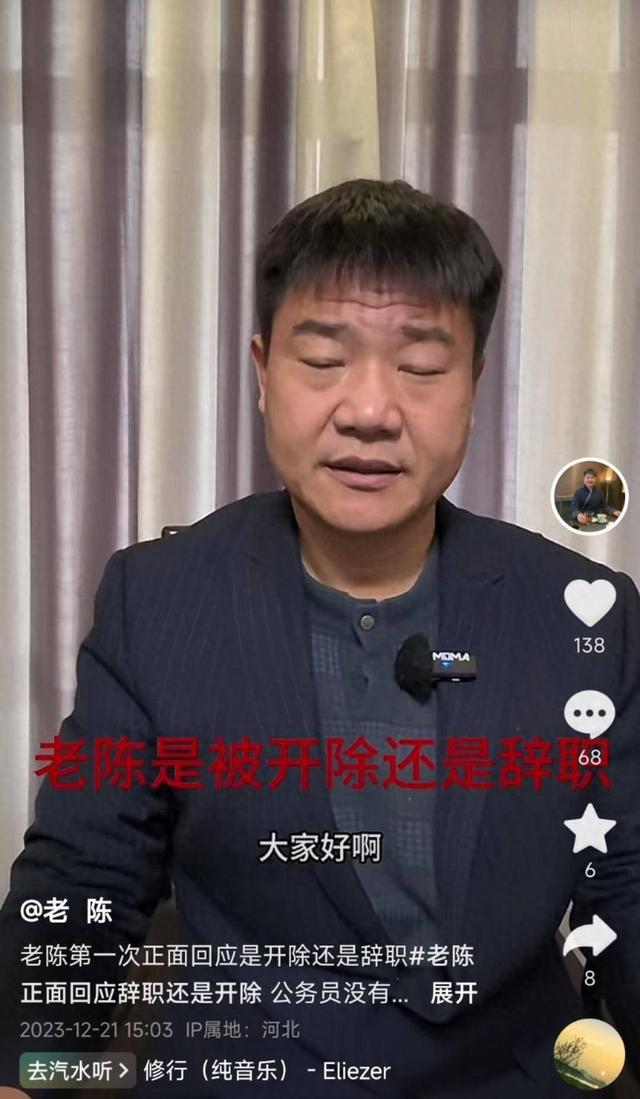This screenshot has height=1099, width=640.
Task: Open the @老 陈 account name
Action: [67, 911]
